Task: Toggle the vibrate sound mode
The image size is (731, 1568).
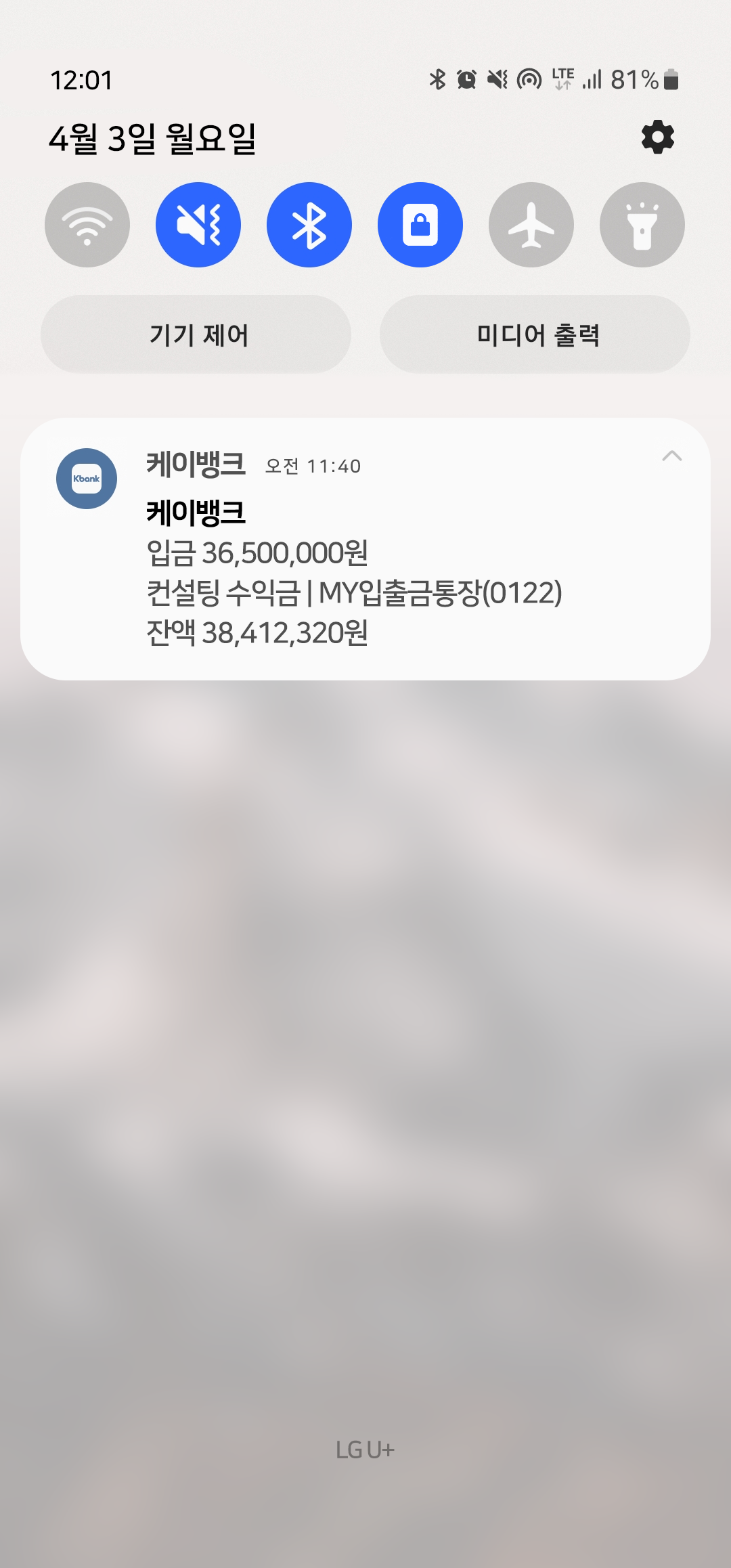Action: click(x=198, y=225)
